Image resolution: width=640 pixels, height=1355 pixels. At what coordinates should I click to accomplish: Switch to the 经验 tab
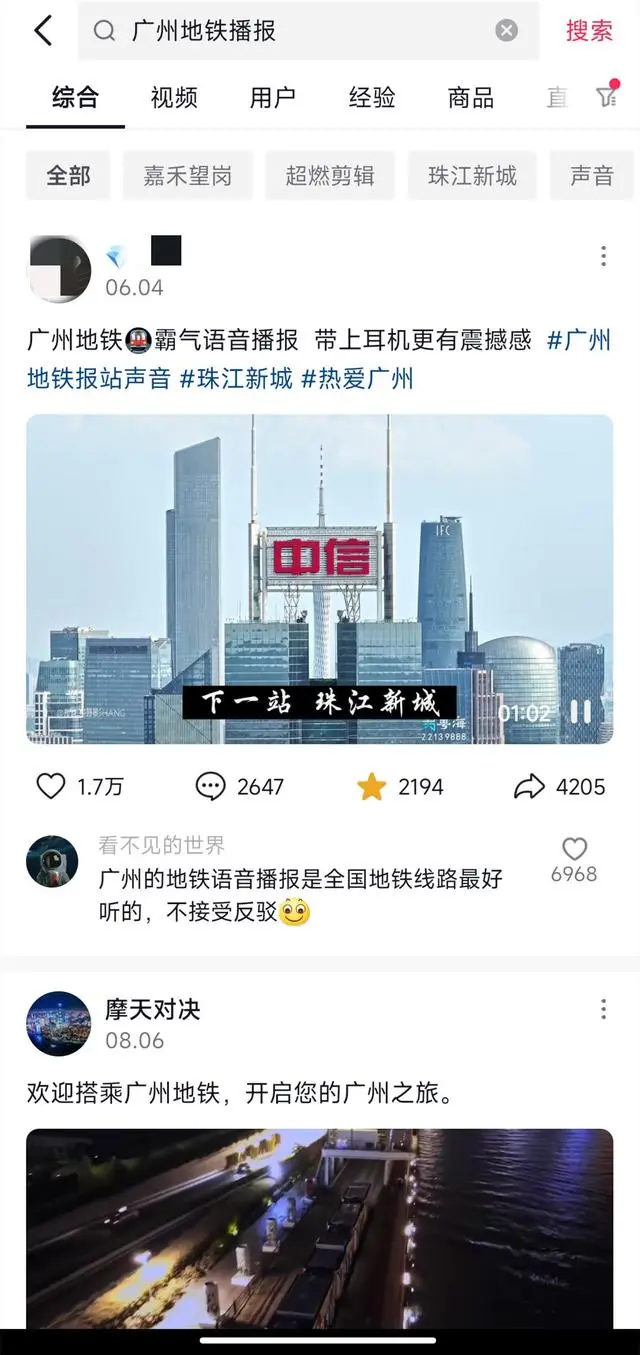click(372, 97)
